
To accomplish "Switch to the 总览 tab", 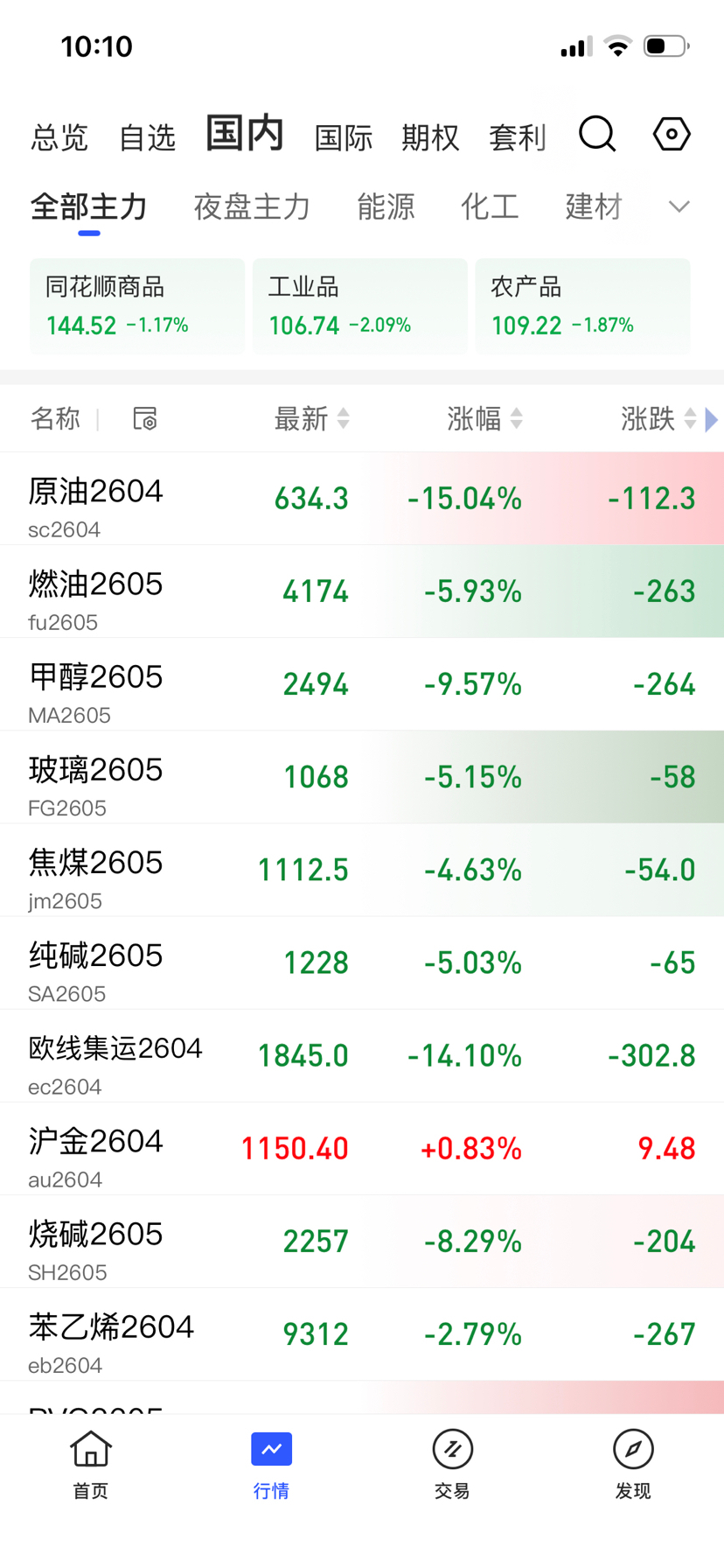I will tap(59, 137).
